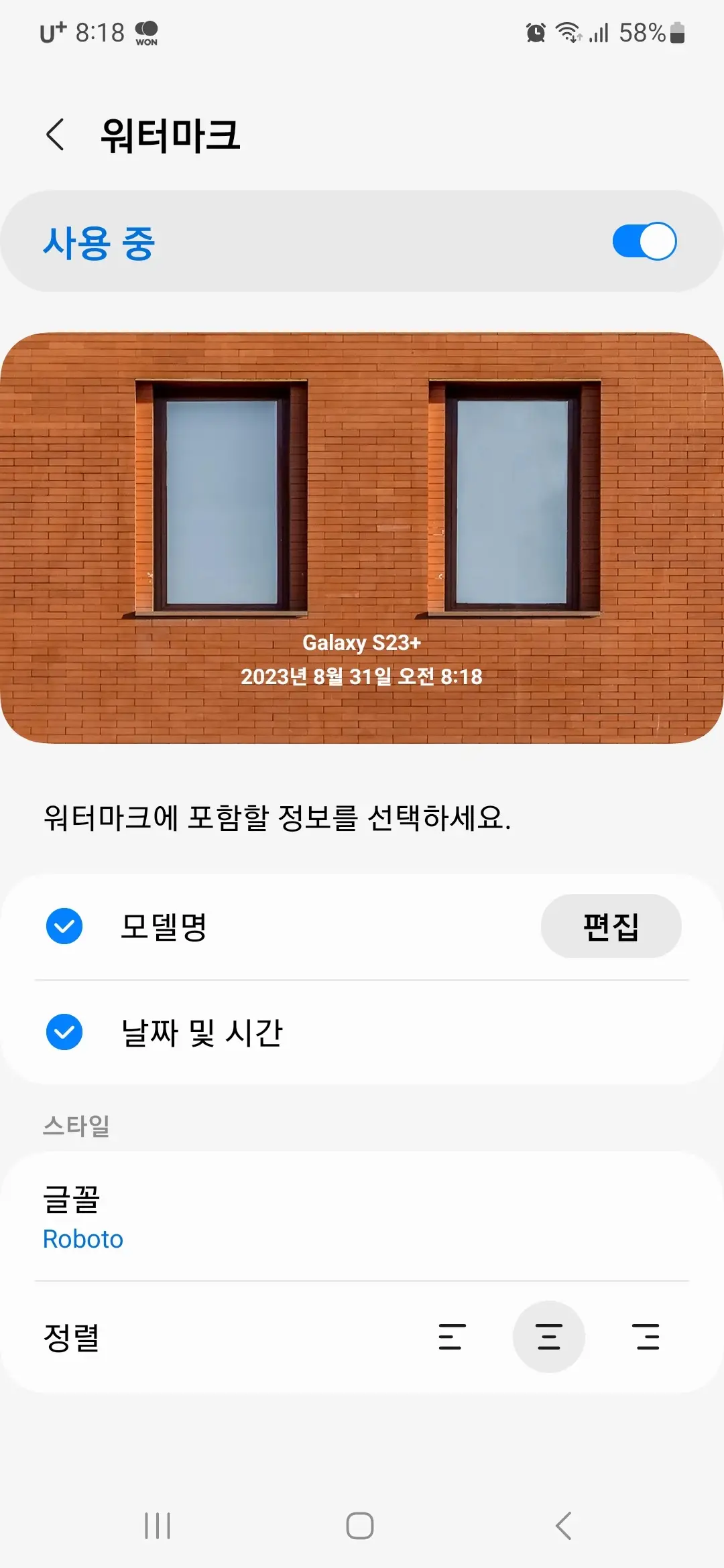This screenshot has height=1568, width=724.
Task: Click the back arrow beside 워터마크 title
Action: click(55, 135)
